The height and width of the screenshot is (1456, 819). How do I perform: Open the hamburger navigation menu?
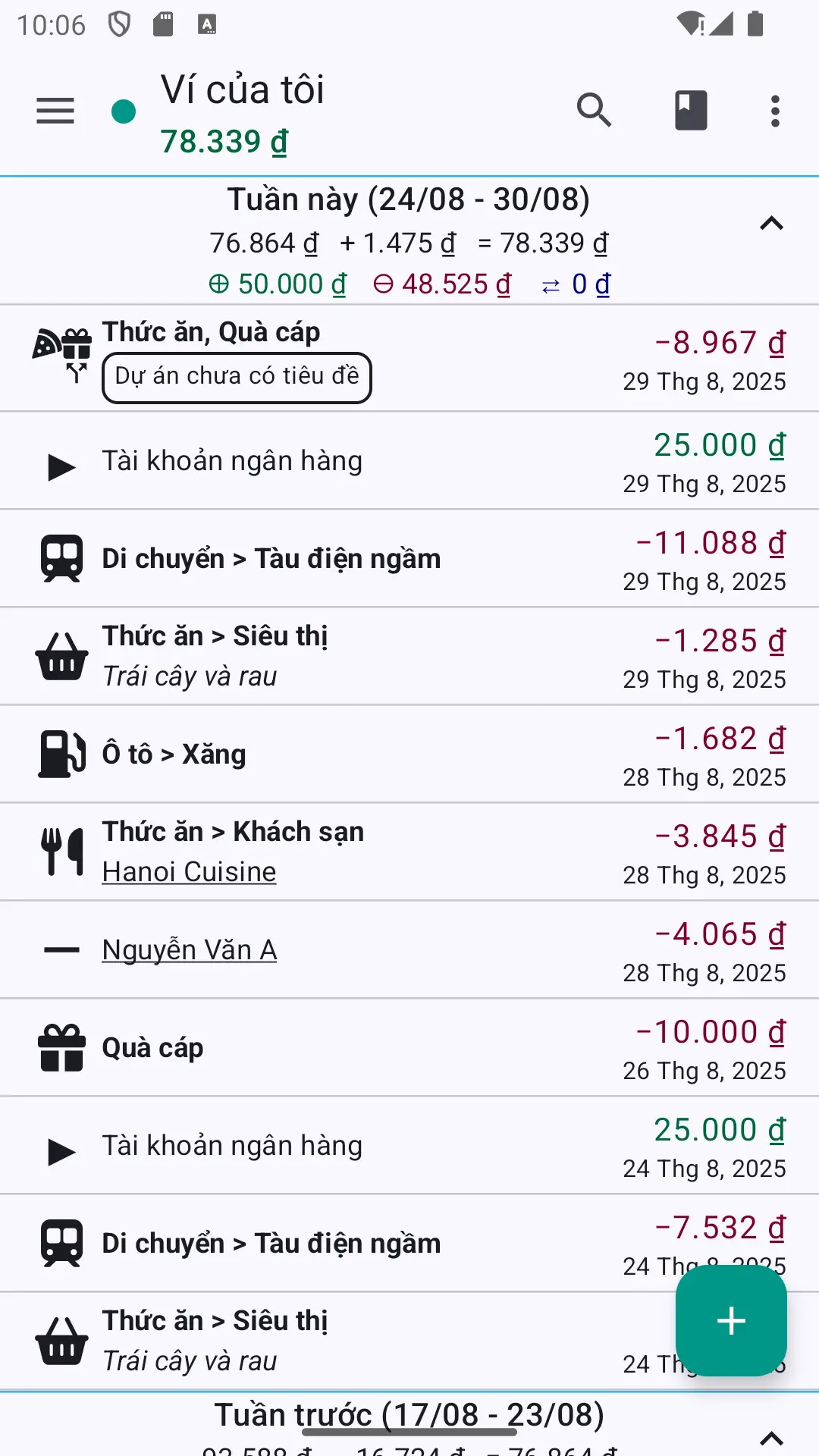click(x=55, y=111)
